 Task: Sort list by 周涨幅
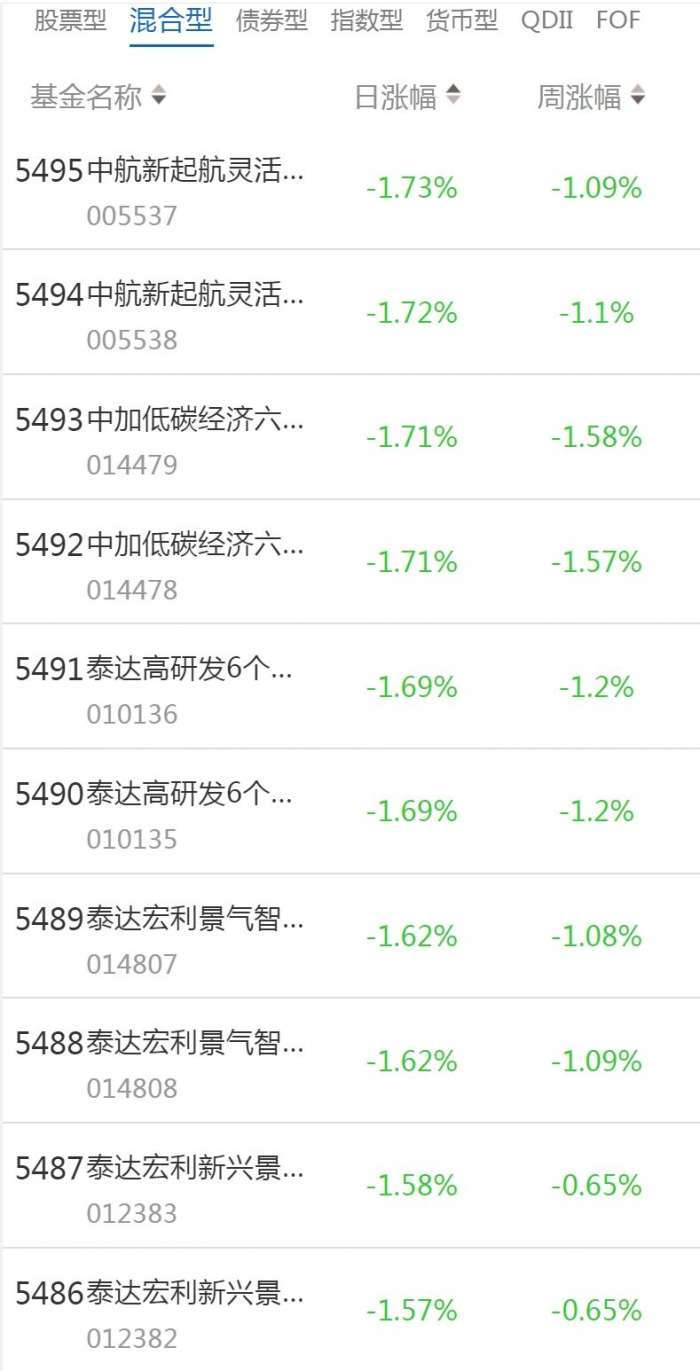592,97
